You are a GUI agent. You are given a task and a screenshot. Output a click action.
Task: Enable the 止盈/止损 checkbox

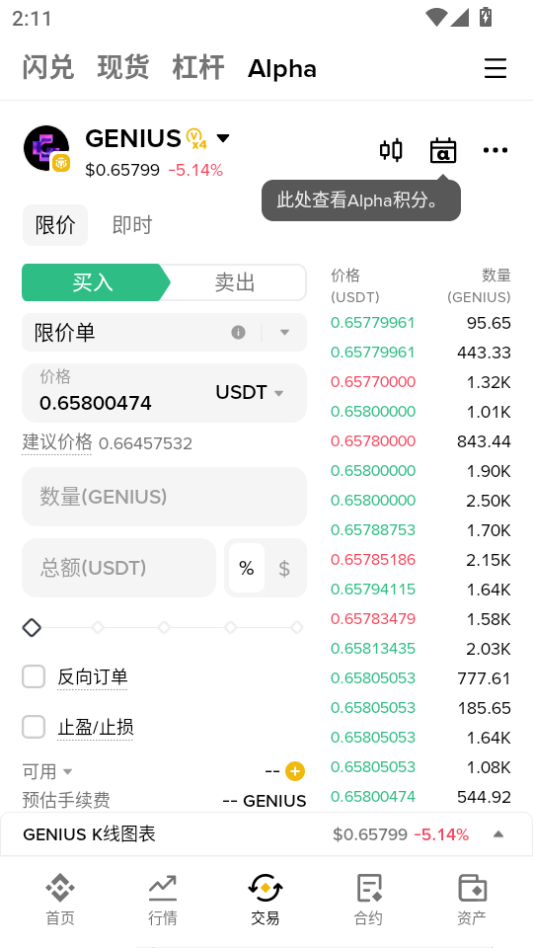(34, 727)
